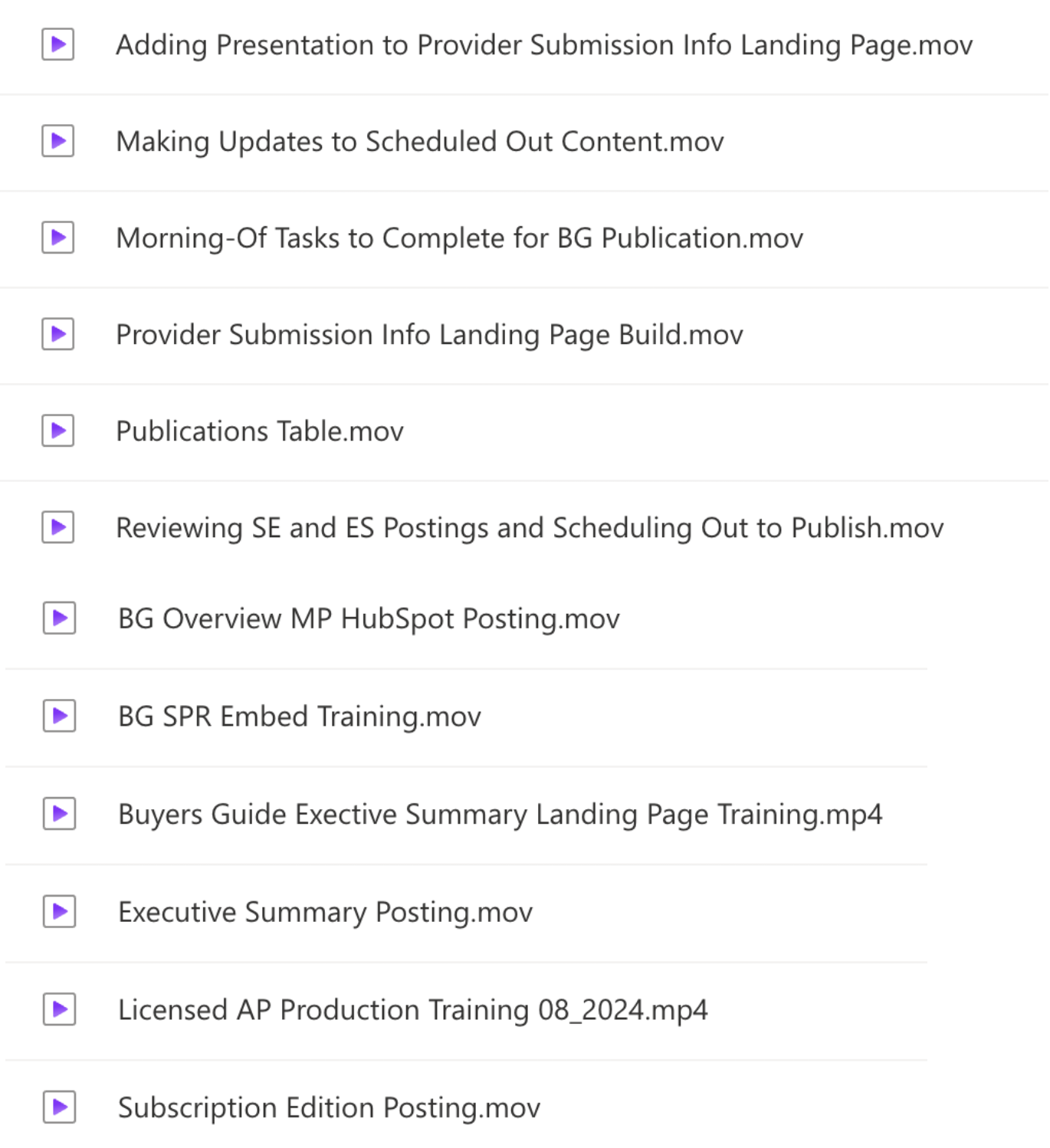Click the play icon for BG SPR Embed Training.mov
Viewport: 1050px width, 1148px height.
click(x=57, y=717)
